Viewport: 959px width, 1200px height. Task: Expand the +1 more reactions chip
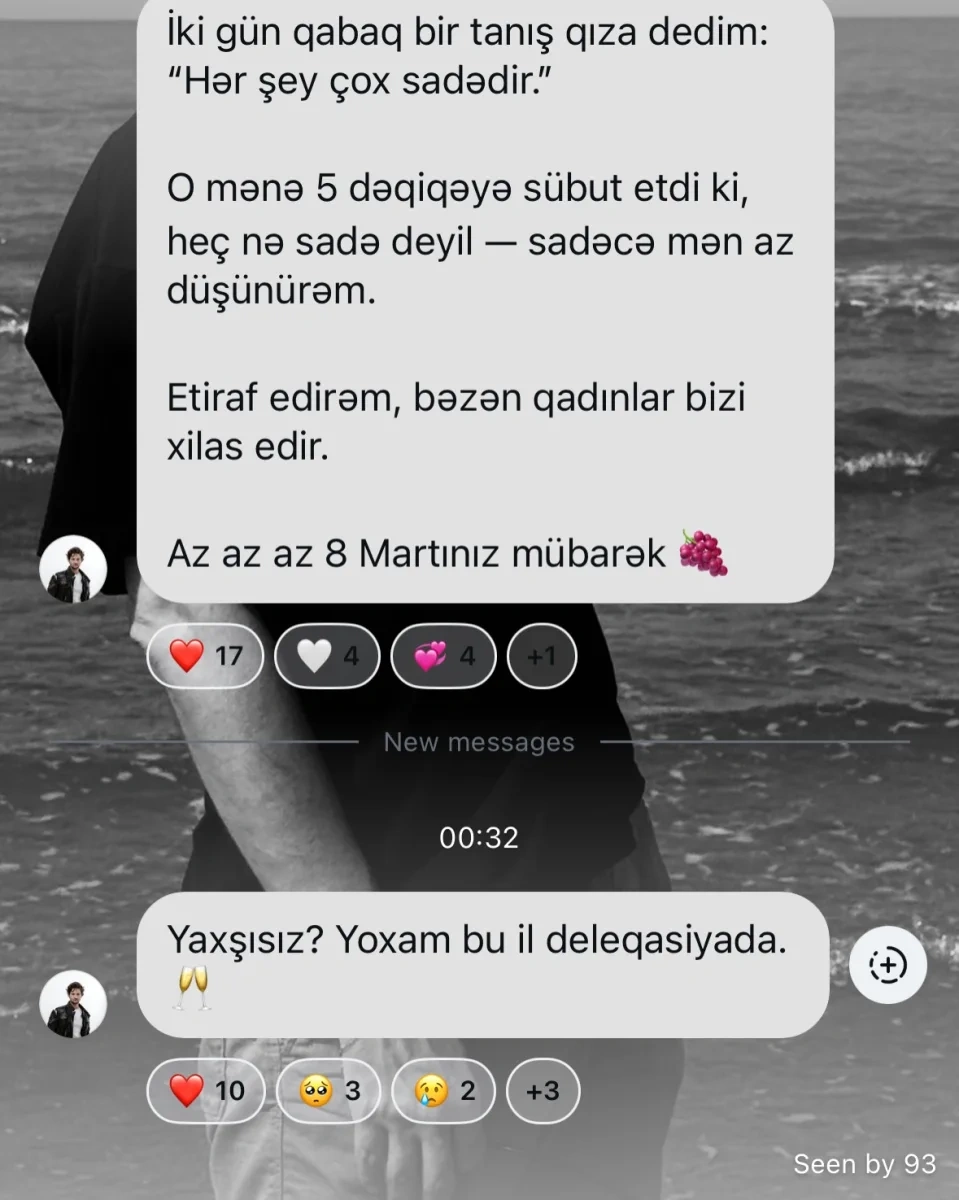pos(541,656)
